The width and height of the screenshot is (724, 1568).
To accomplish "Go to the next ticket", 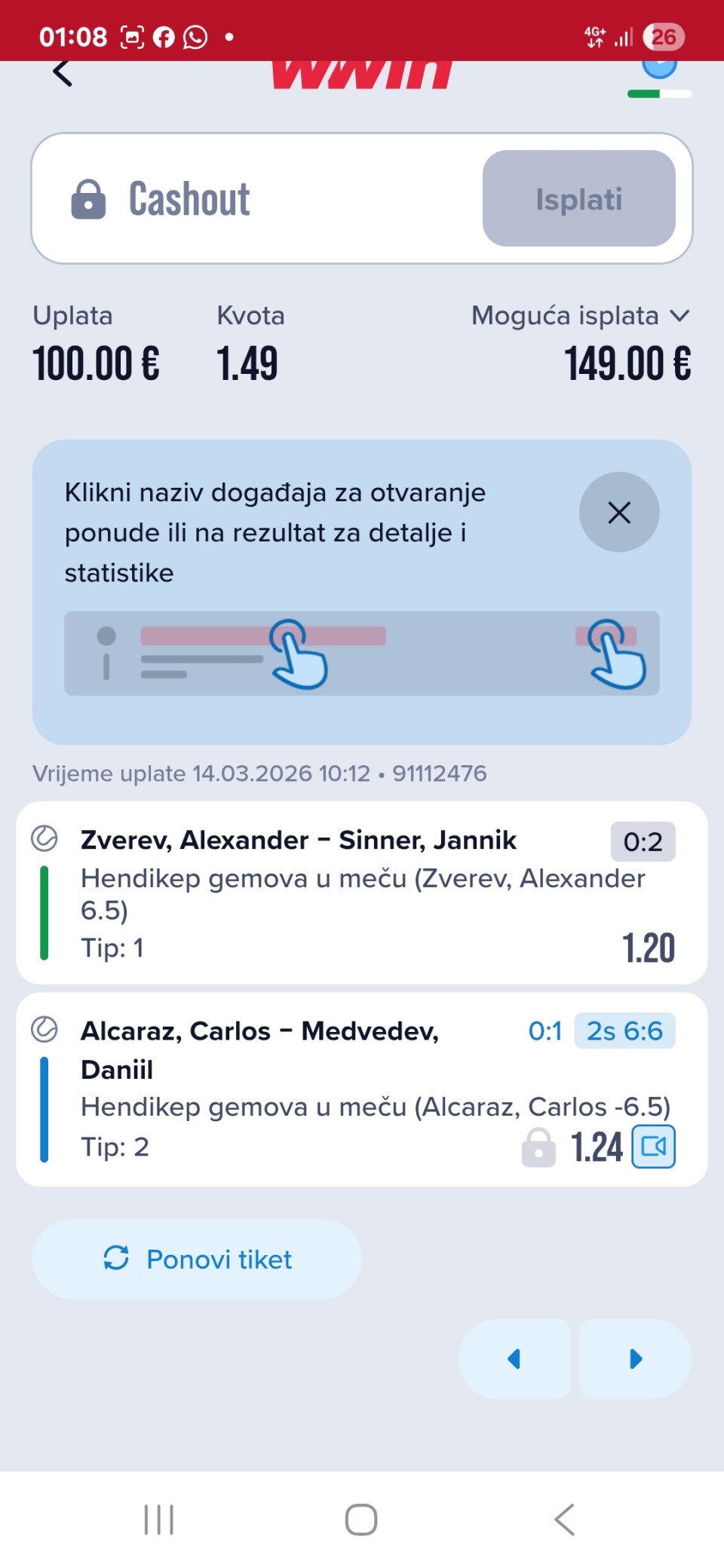I will pyautogui.click(x=635, y=1359).
